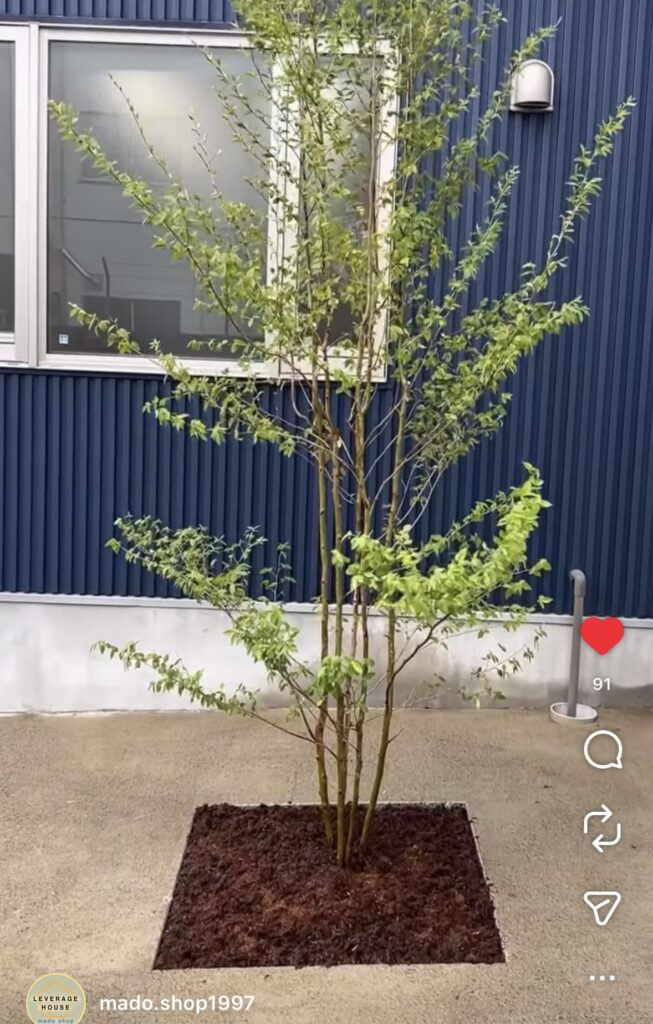Share this reel via the paper plane

pos(602,907)
